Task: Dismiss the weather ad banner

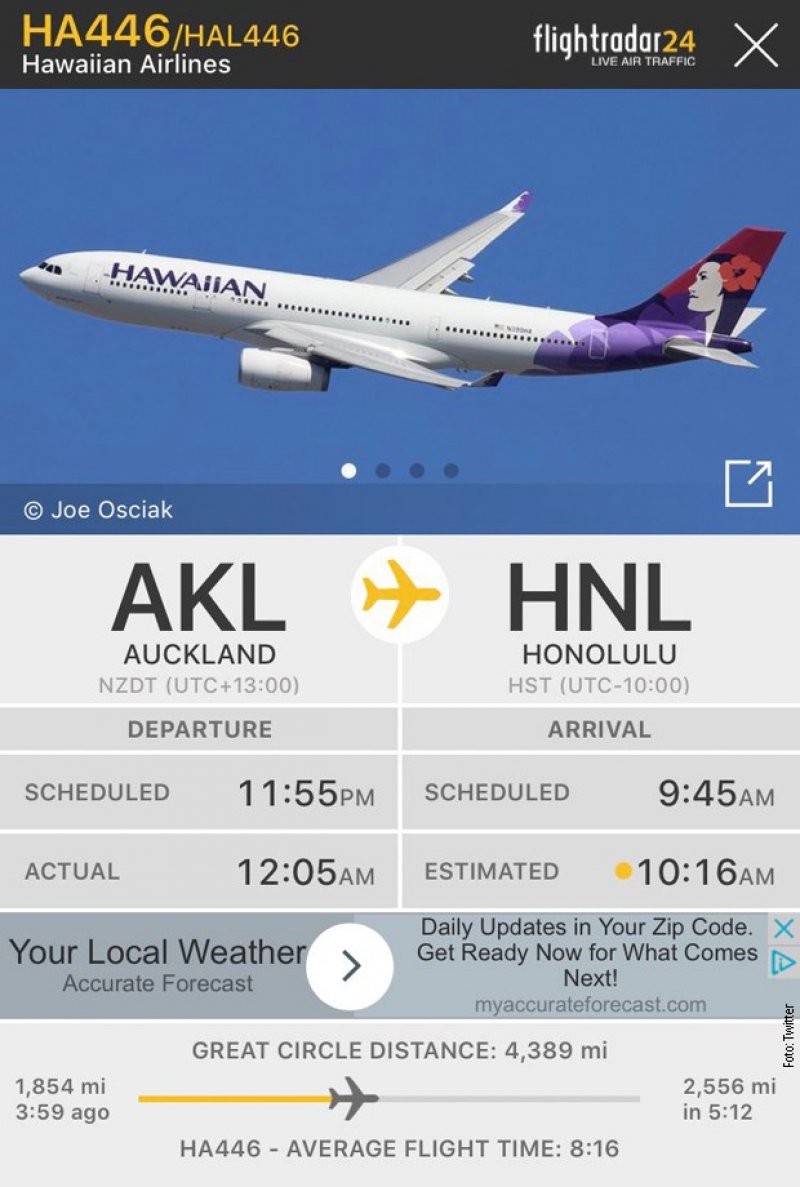Action: coord(785,929)
